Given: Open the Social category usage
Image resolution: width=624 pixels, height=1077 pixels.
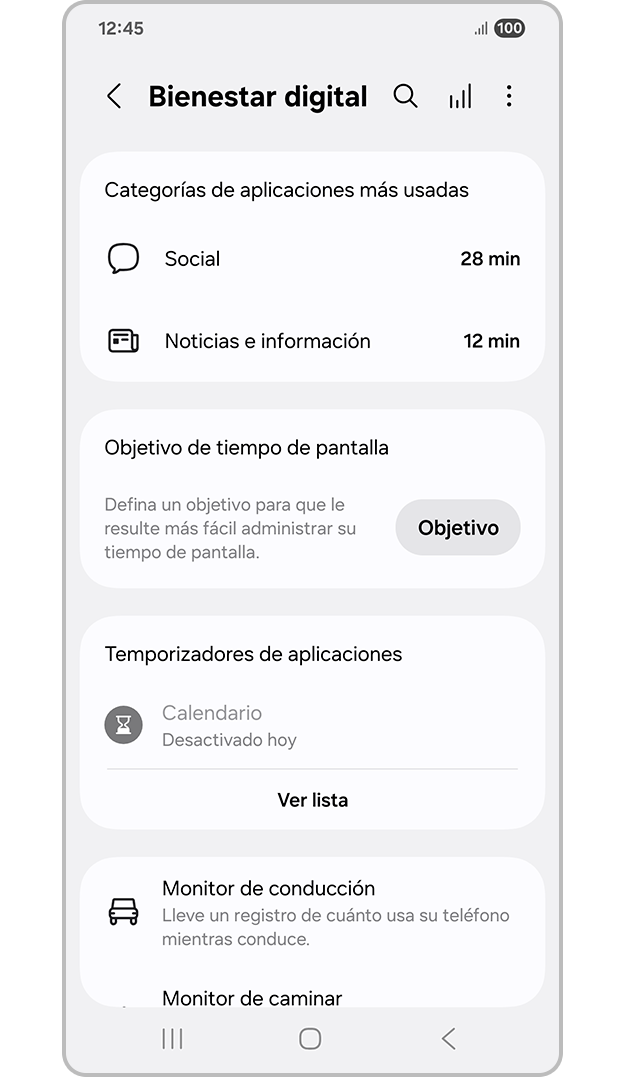Looking at the screenshot, I should [312, 259].
